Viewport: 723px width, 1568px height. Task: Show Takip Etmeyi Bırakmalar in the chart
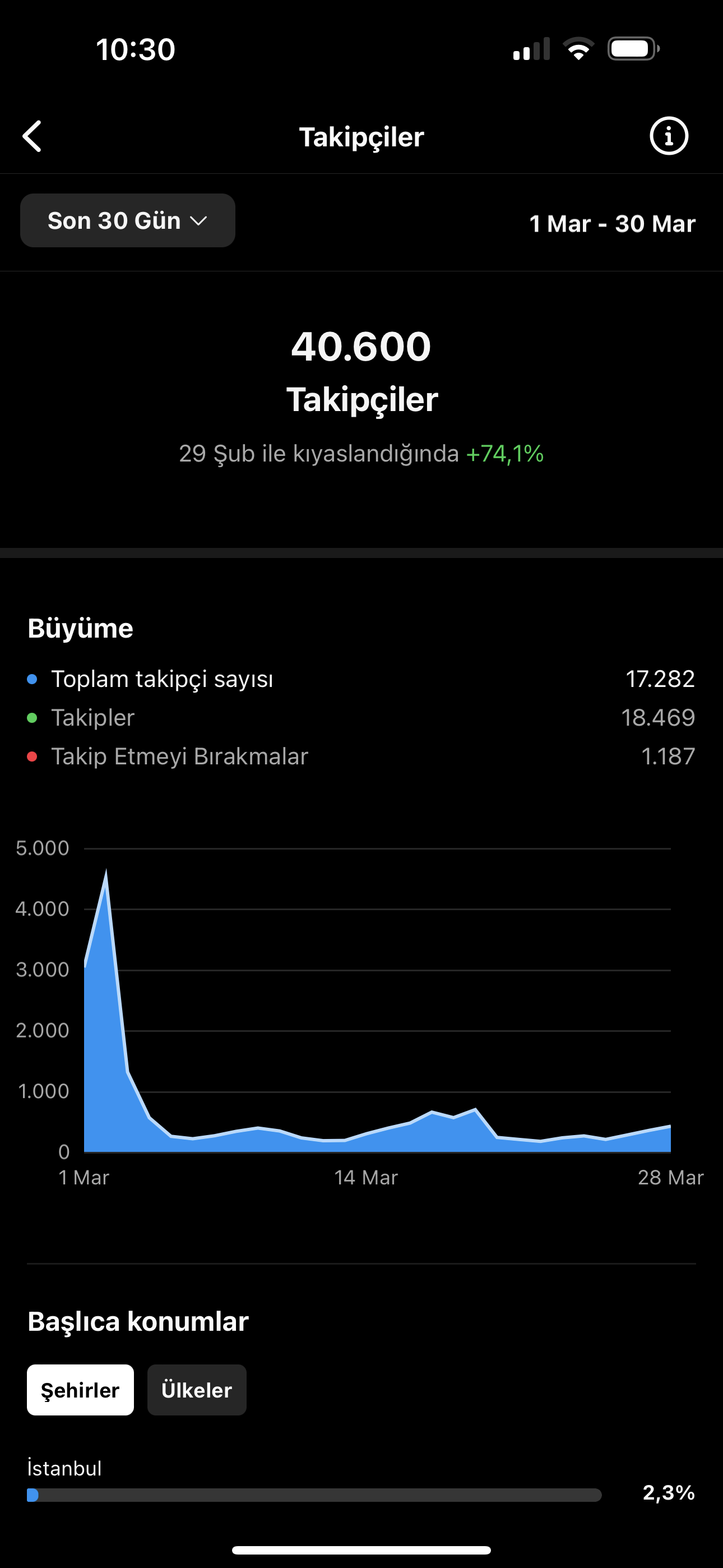tap(361, 756)
